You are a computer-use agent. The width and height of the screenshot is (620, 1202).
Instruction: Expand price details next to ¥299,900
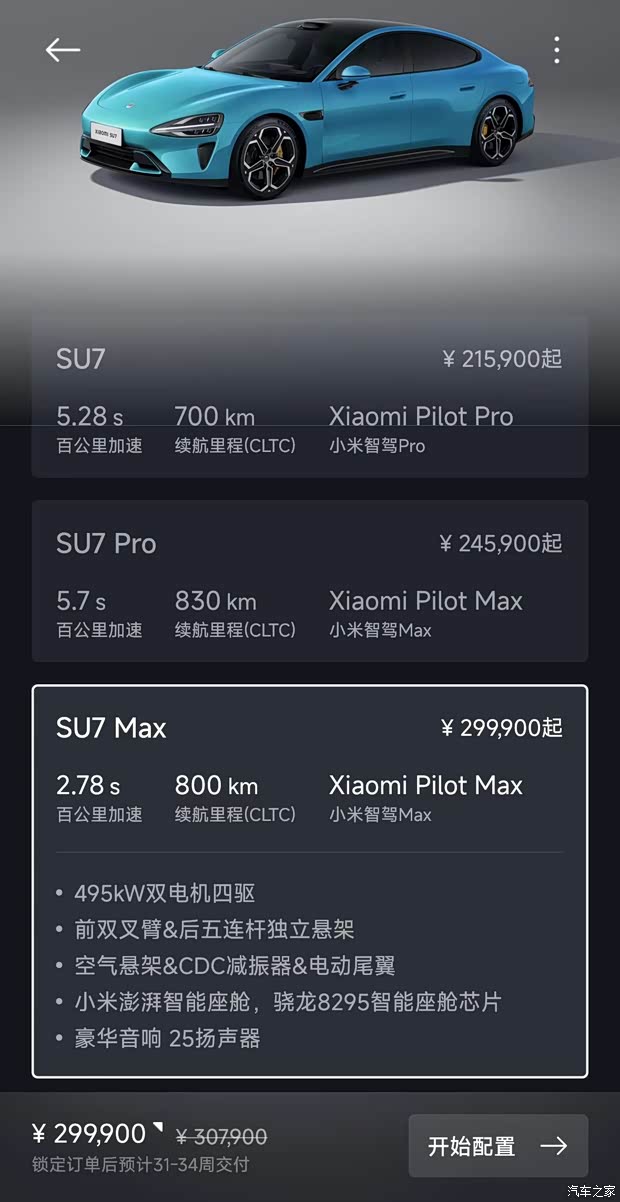click(157, 1129)
